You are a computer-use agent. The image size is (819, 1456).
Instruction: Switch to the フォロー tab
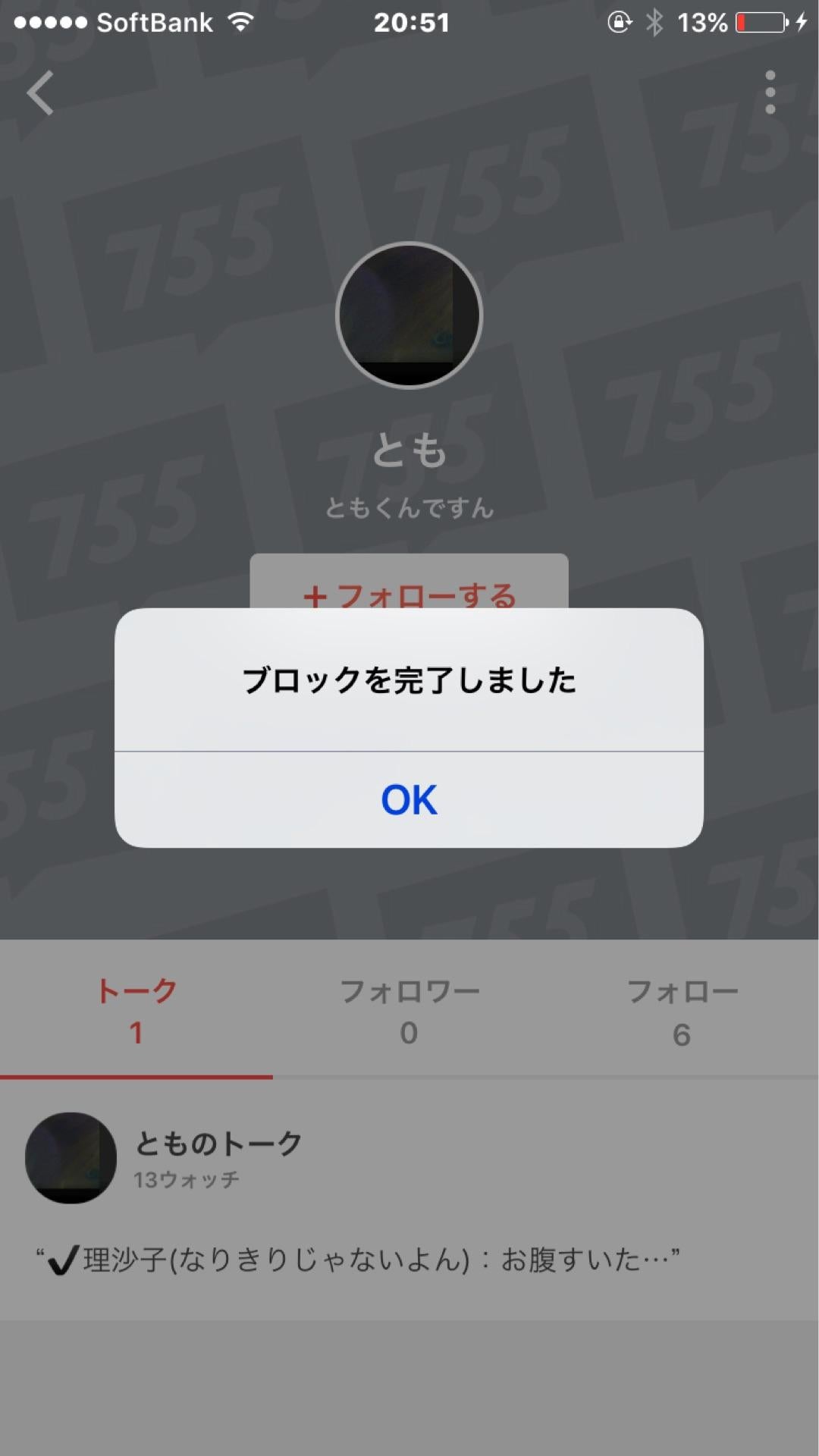(x=681, y=1009)
